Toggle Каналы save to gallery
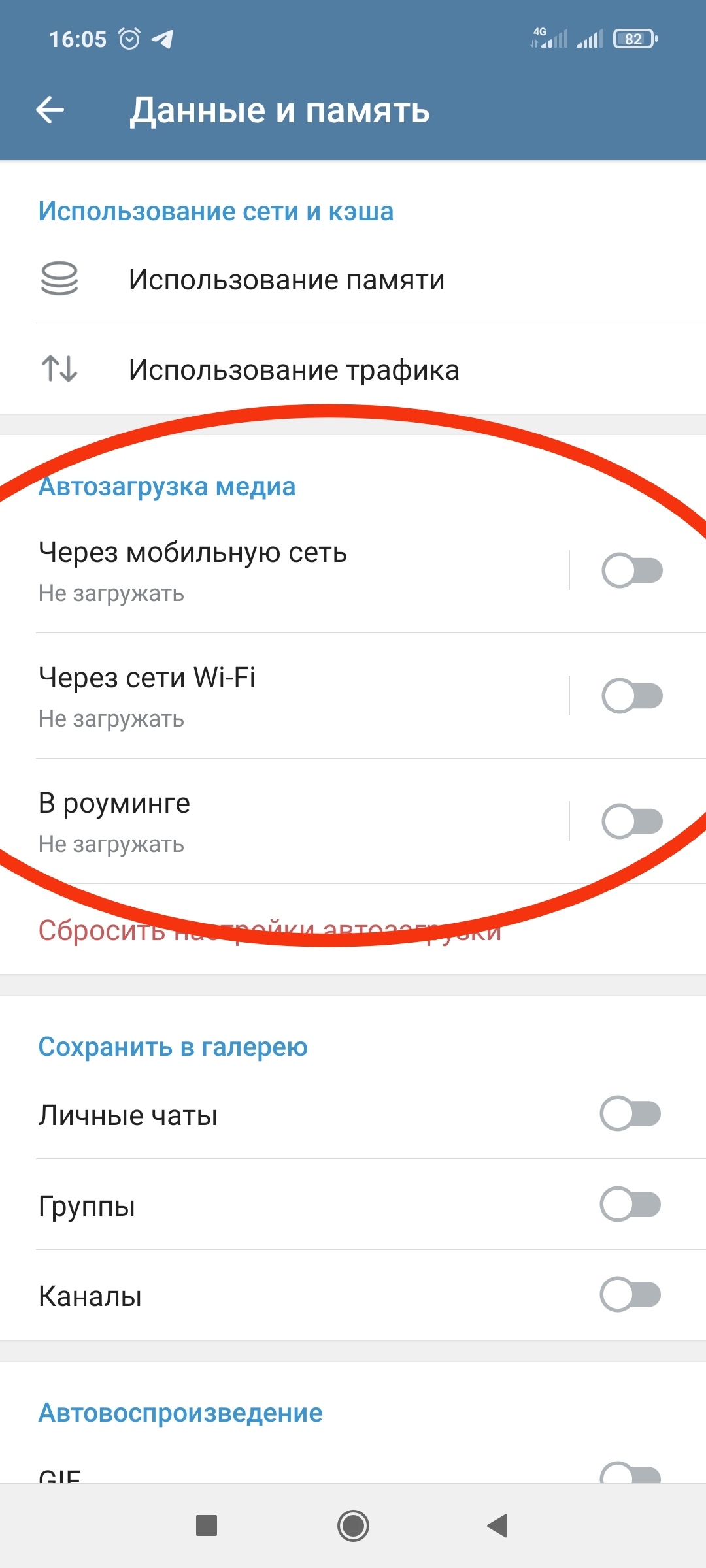This screenshot has width=706, height=1568. pos(630,1296)
